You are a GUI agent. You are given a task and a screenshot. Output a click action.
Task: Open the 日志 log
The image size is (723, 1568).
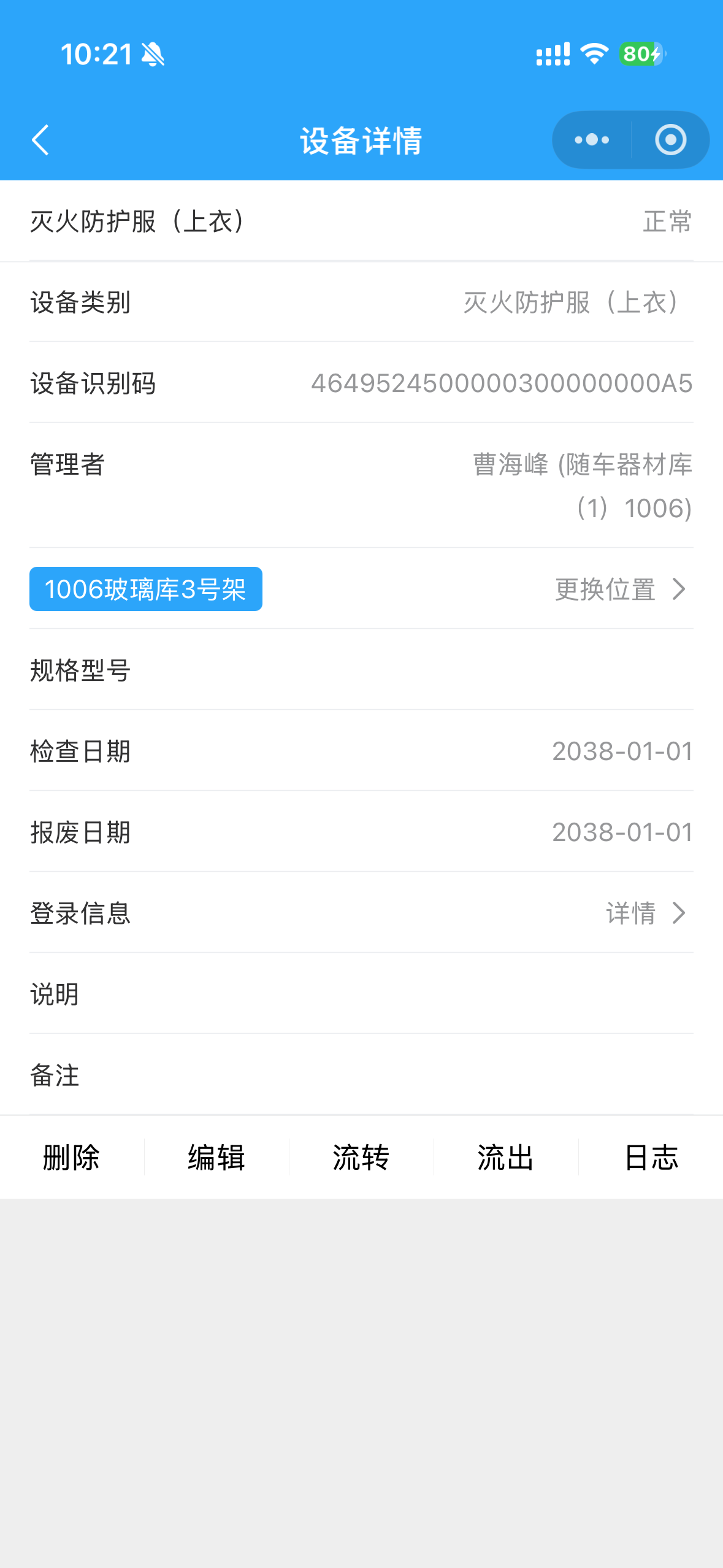coord(651,1158)
